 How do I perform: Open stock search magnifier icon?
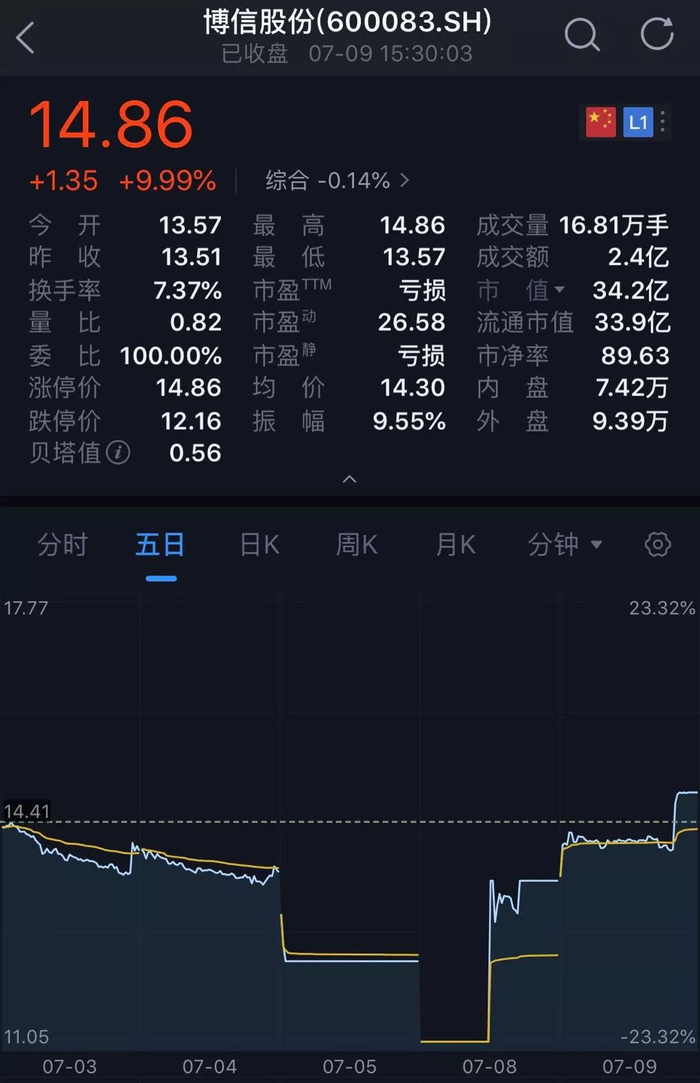click(x=581, y=36)
